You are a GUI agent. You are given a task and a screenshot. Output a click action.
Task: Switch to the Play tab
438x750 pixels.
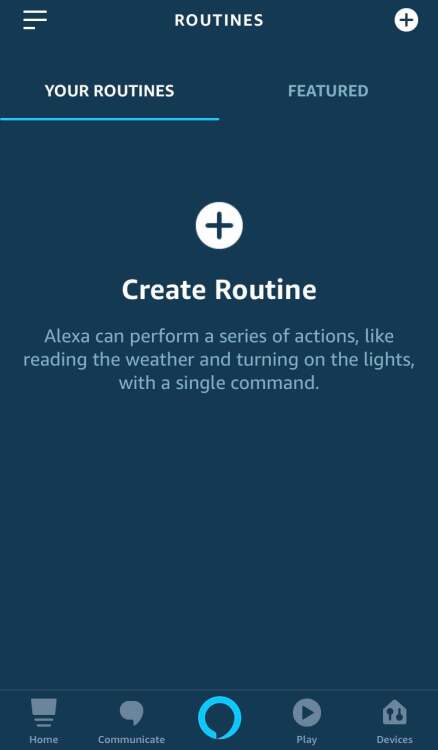[307, 721]
